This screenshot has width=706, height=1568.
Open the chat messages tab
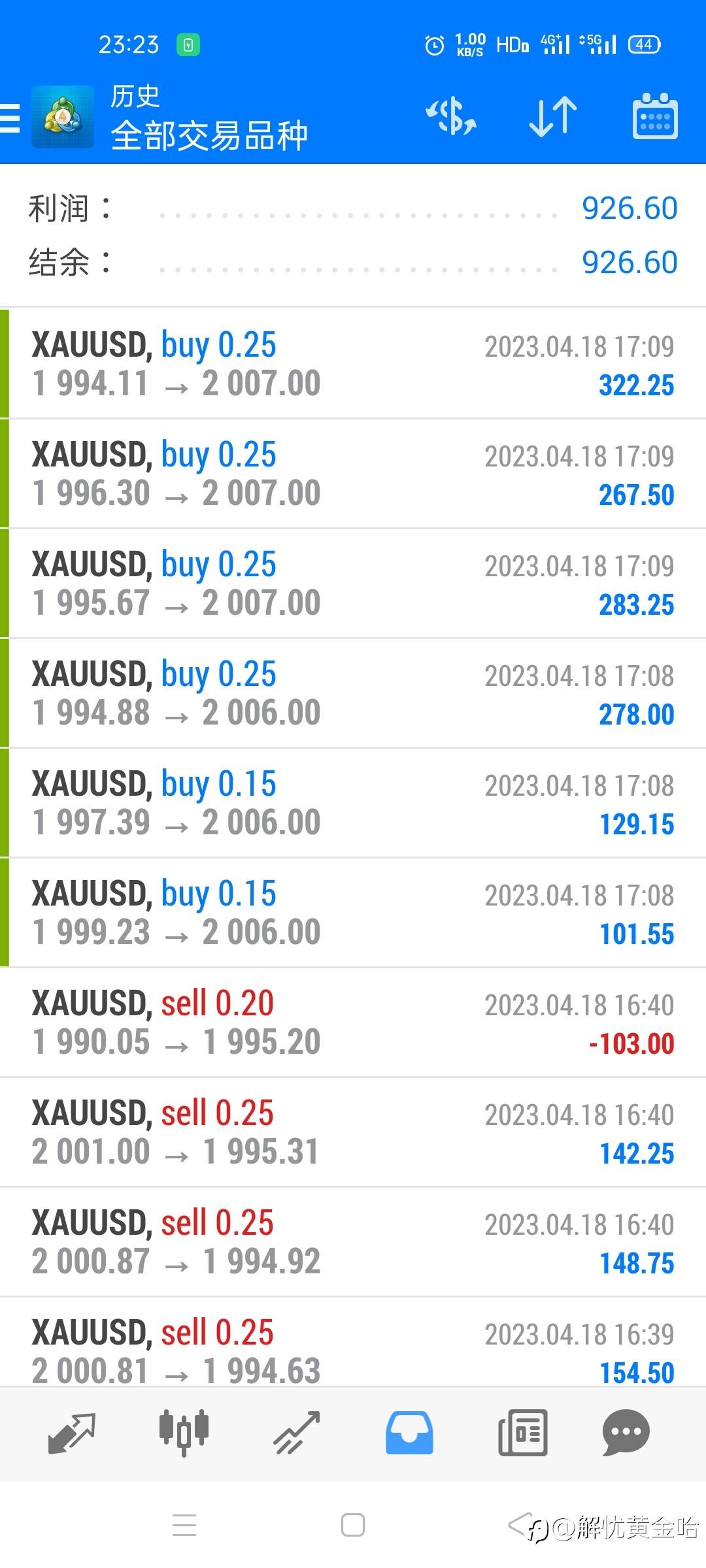point(626,1433)
